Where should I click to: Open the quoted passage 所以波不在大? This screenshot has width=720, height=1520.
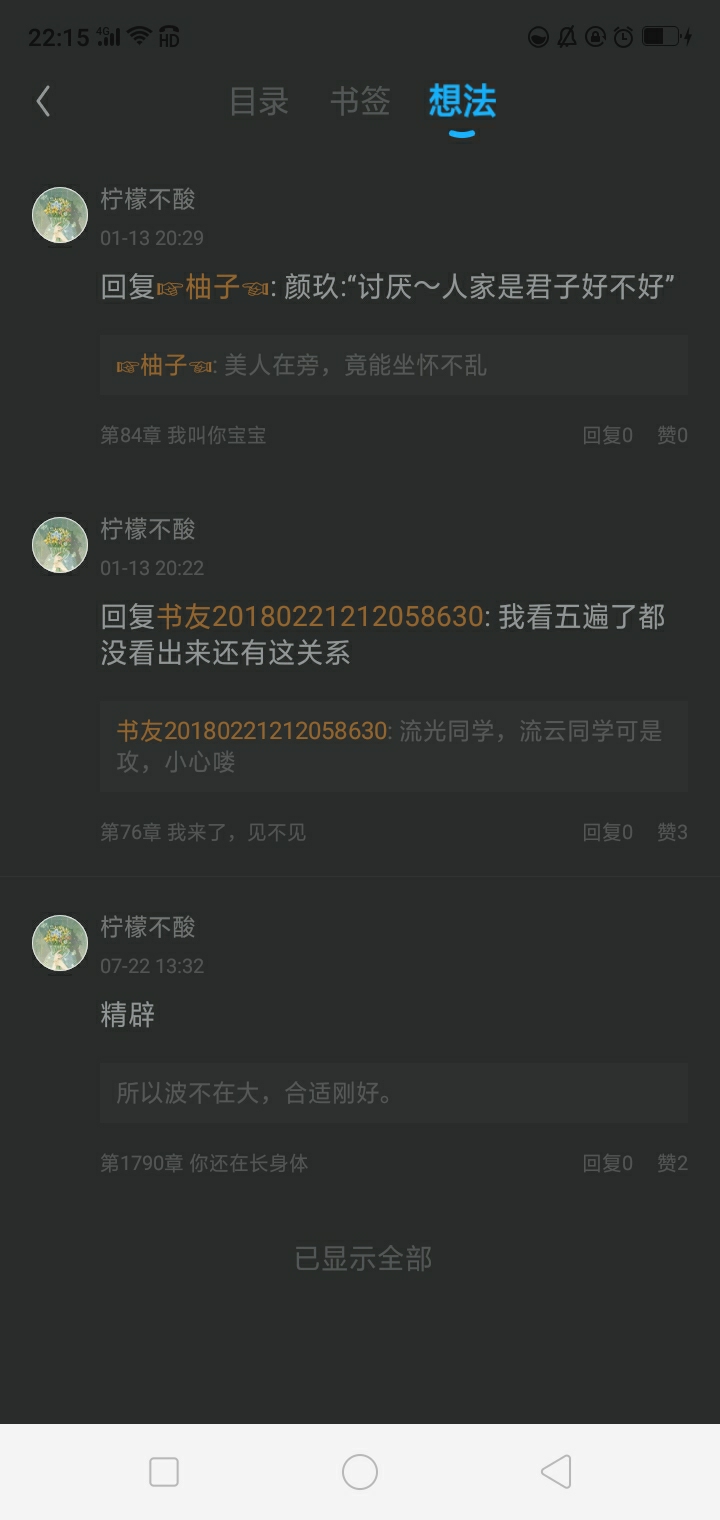(394, 1093)
